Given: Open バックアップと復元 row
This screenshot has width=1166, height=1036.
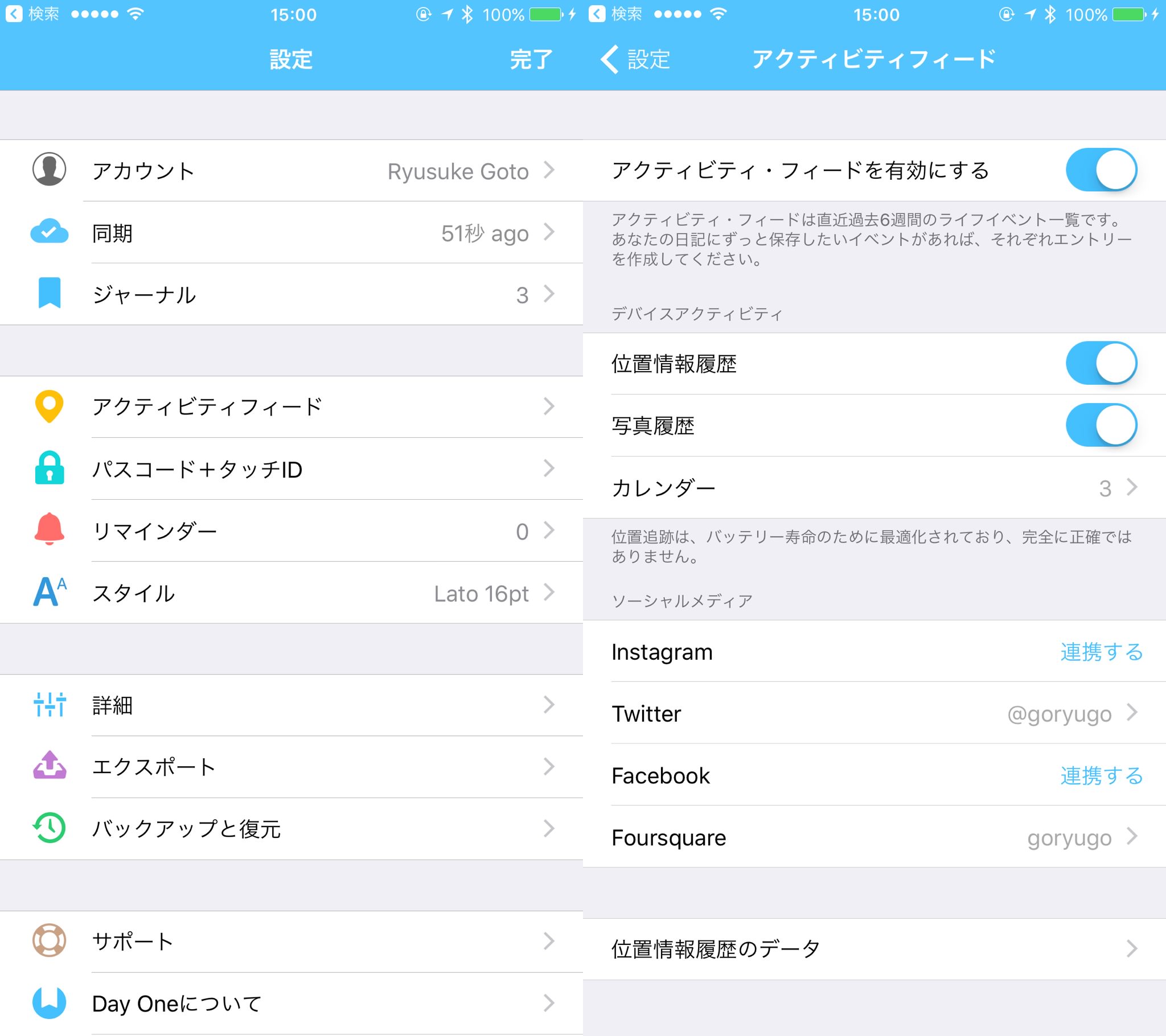Looking at the screenshot, I should point(291,828).
